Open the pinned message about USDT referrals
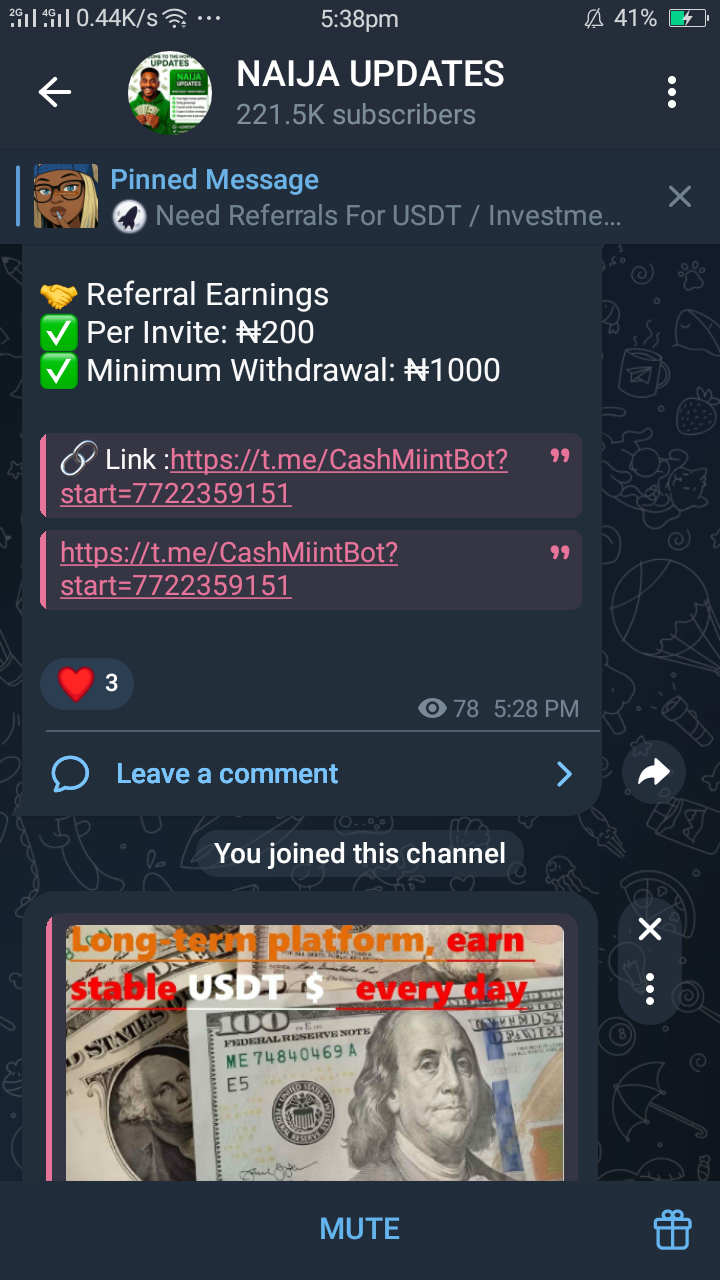The height and width of the screenshot is (1280, 720). tap(365, 197)
